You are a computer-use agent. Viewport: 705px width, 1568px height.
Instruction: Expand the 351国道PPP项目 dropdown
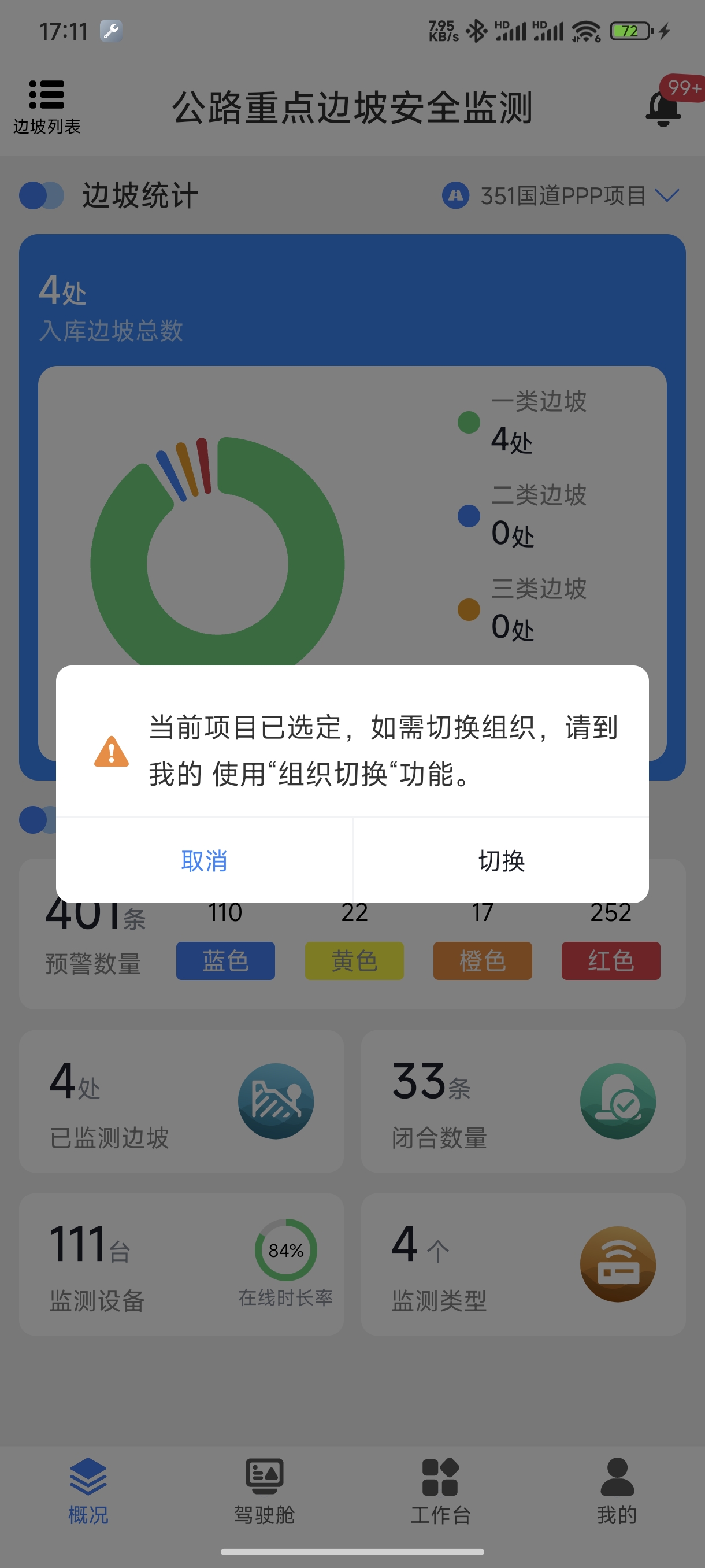[x=562, y=195]
